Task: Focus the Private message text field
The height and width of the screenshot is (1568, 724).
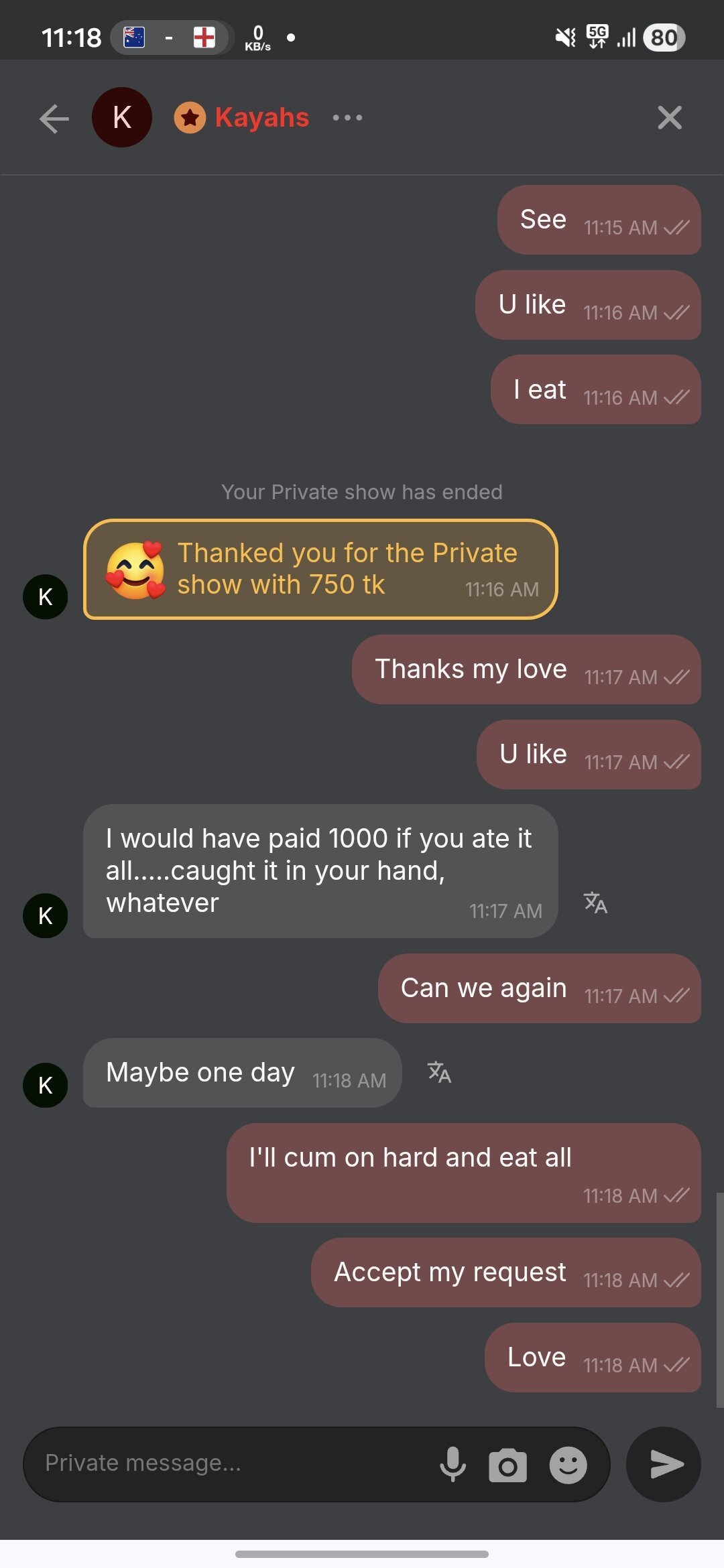Action: pos(228,1463)
